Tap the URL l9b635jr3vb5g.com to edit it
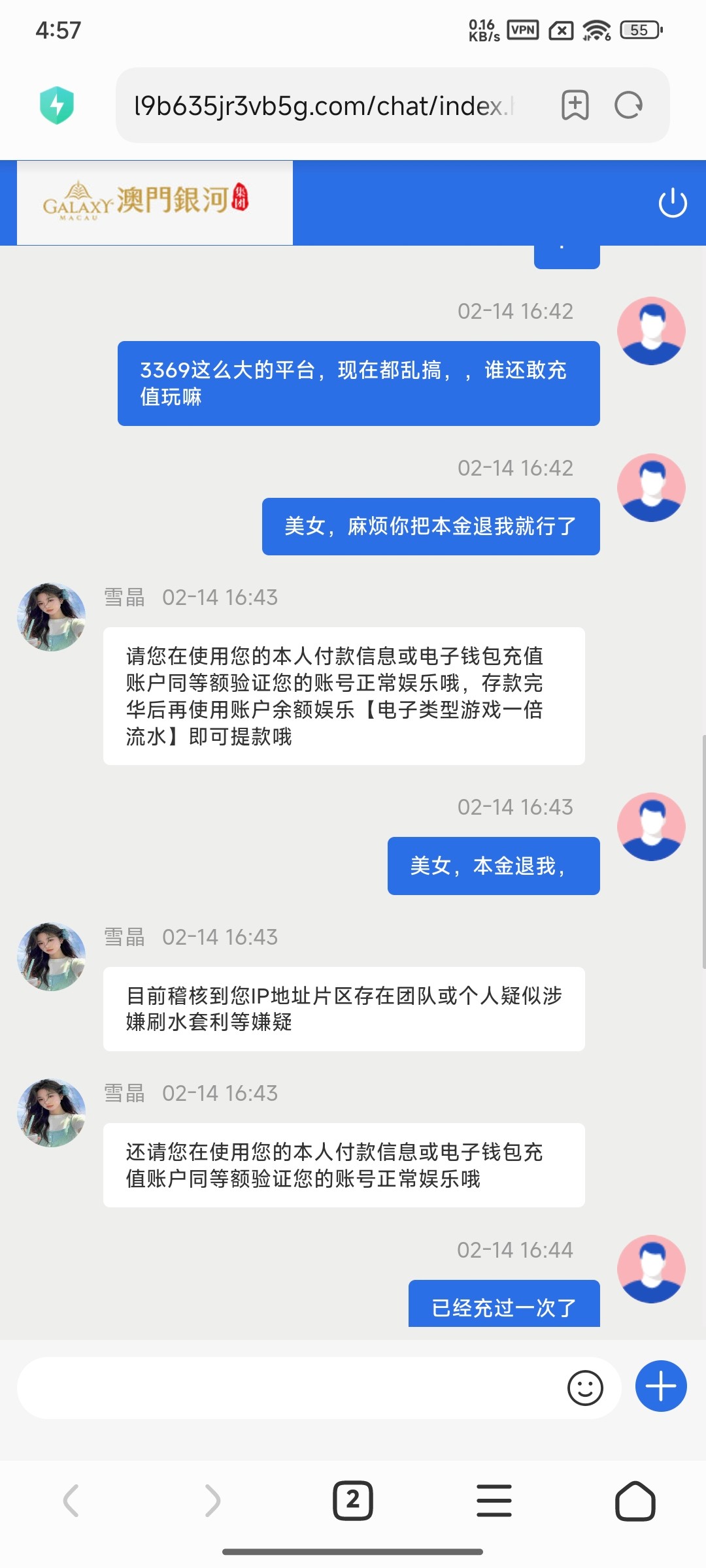 pos(320,105)
